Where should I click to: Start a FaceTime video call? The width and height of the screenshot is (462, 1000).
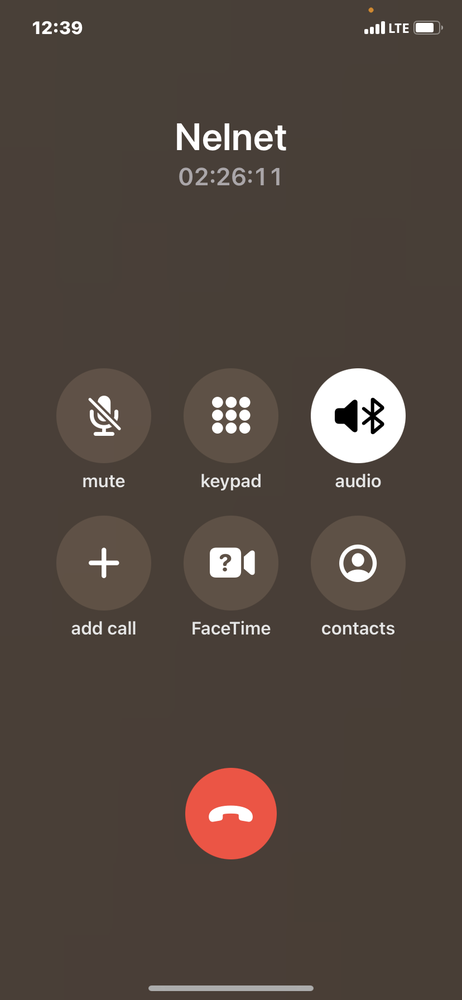pyautogui.click(x=231, y=563)
